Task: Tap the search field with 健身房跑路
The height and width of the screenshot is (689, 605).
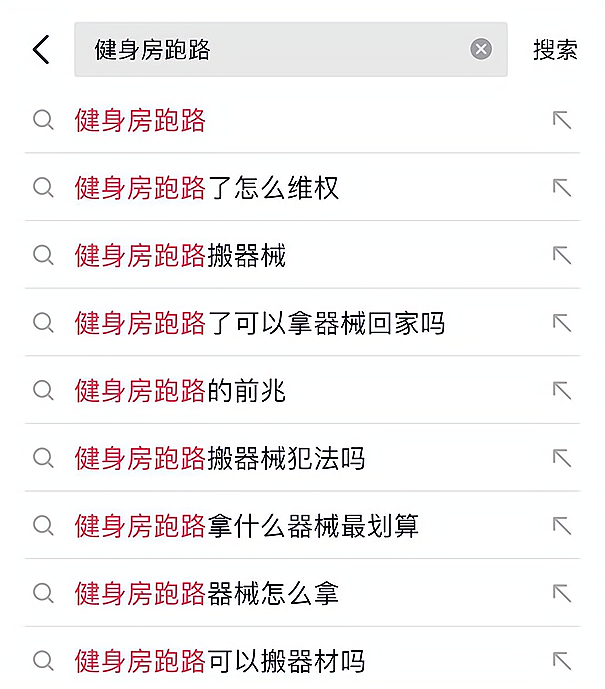Action: pos(270,50)
